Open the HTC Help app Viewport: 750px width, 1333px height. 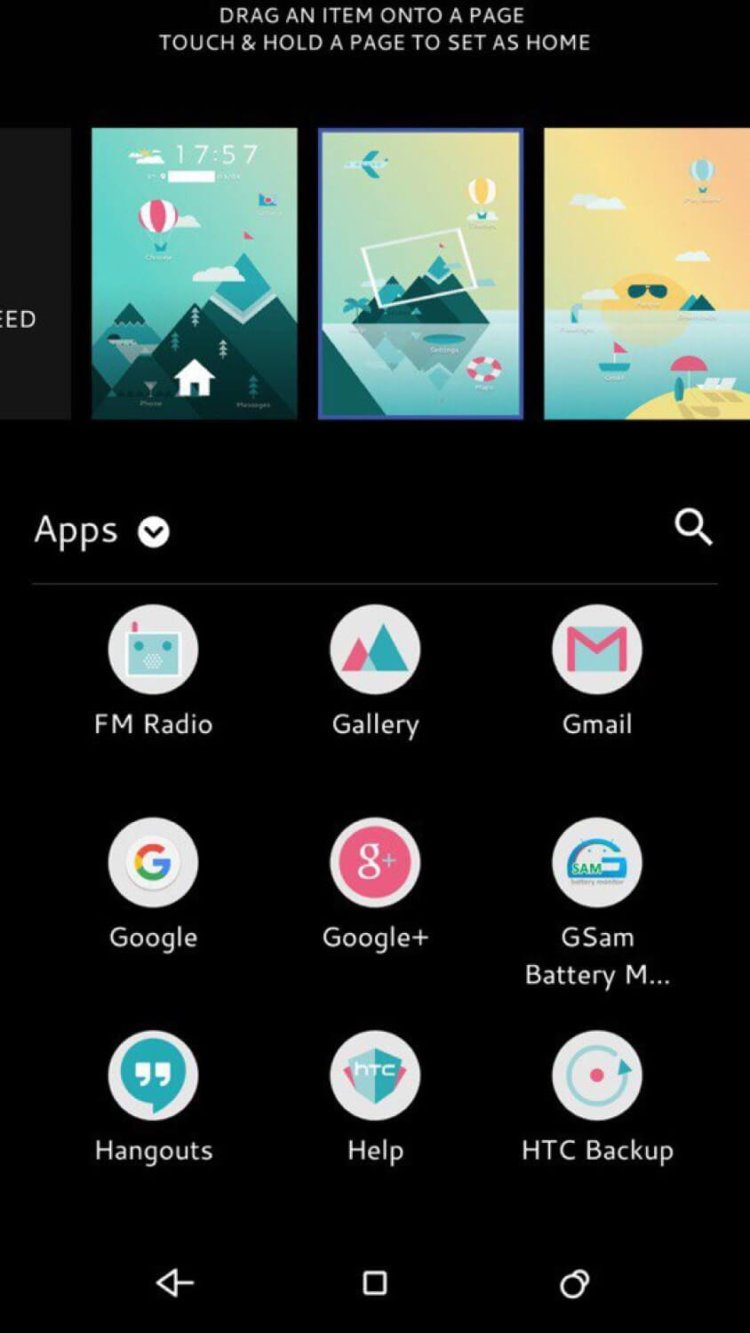click(x=375, y=1074)
